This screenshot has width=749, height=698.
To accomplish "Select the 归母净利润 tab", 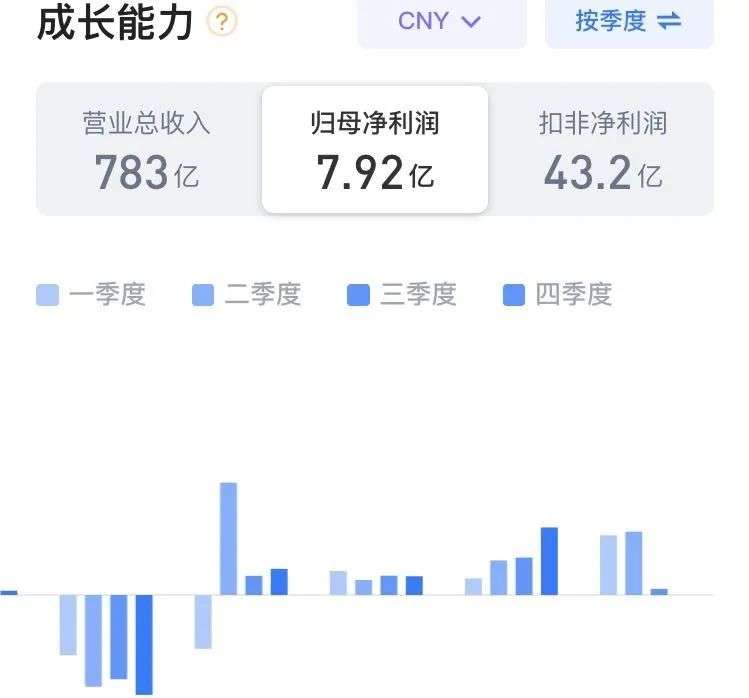I will point(375,150).
